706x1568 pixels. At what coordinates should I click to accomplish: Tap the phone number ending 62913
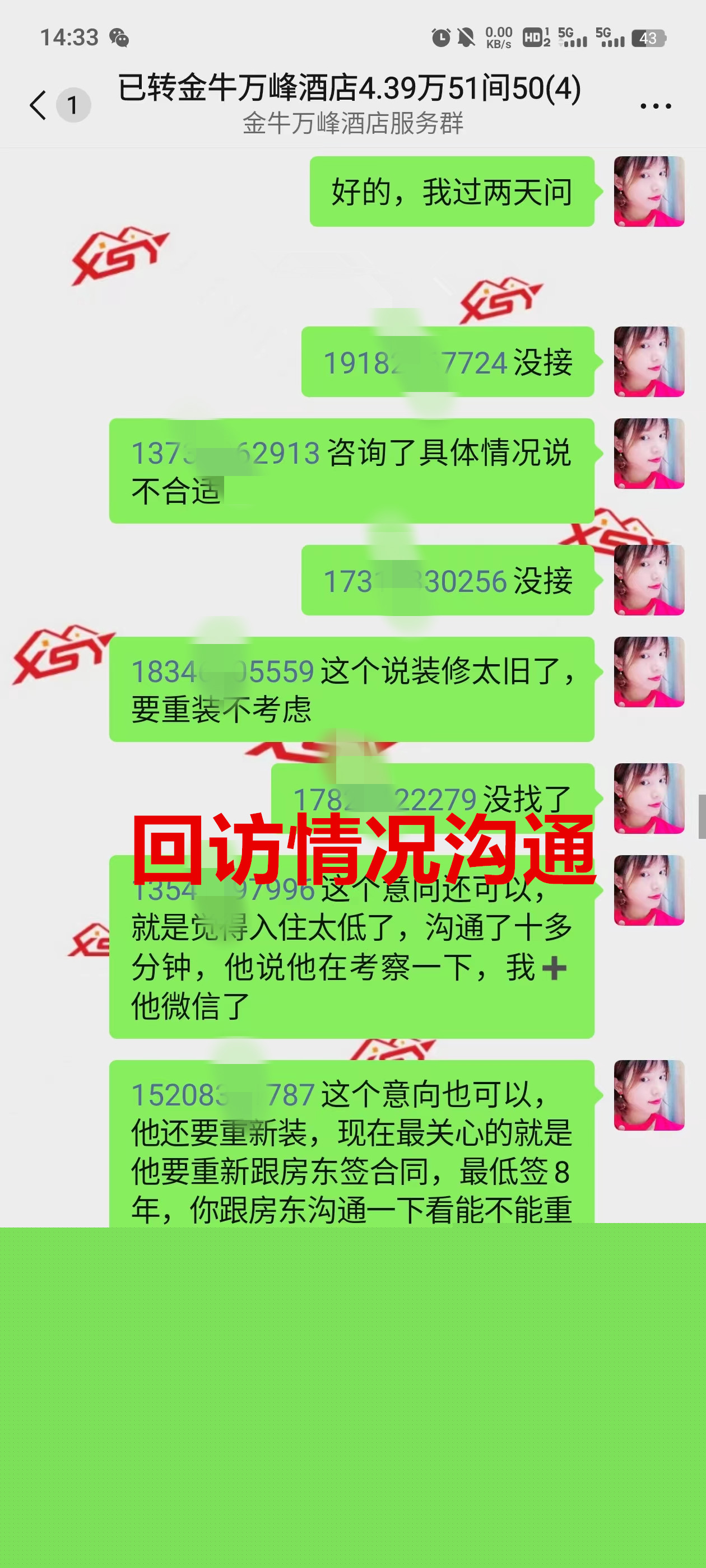225,454
